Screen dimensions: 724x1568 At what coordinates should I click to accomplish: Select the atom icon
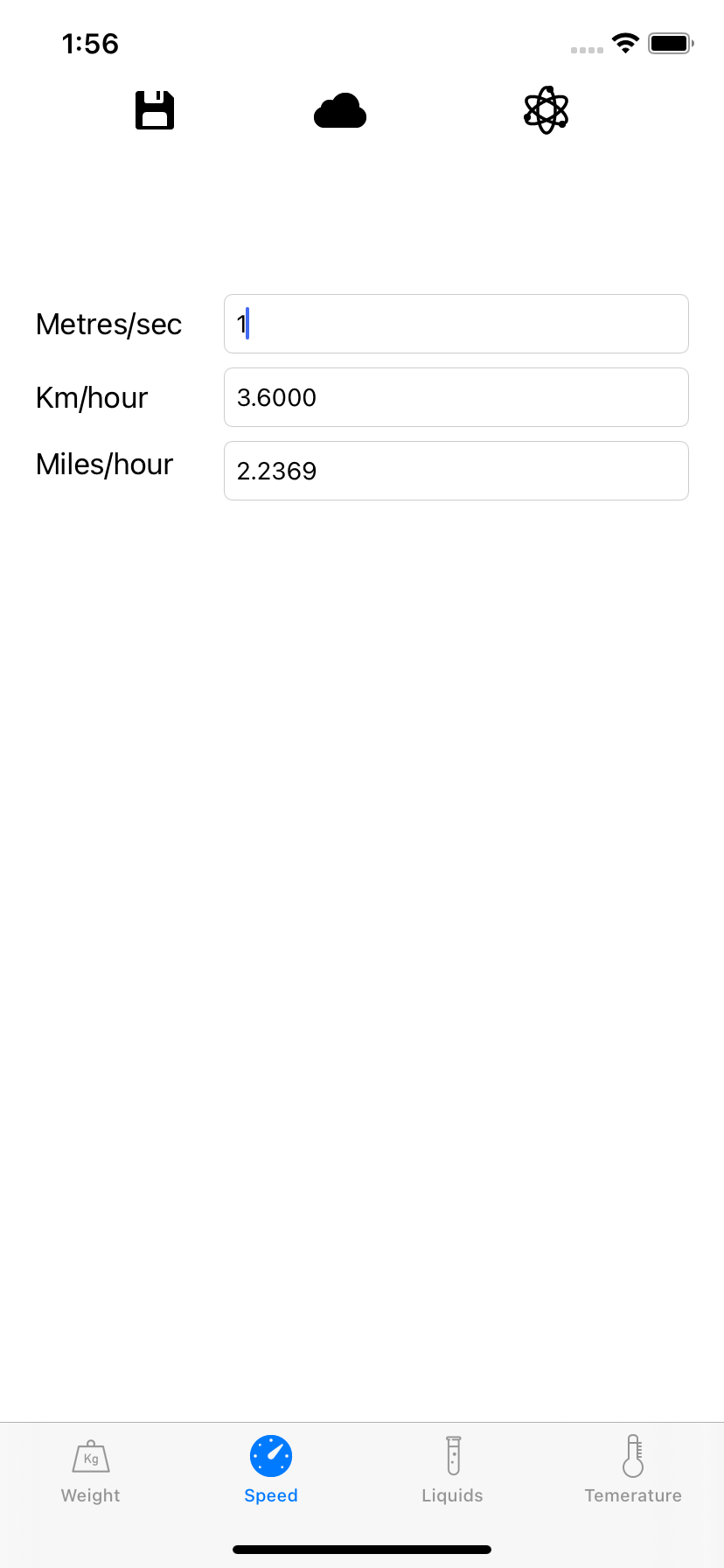pyautogui.click(x=546, y=110)
